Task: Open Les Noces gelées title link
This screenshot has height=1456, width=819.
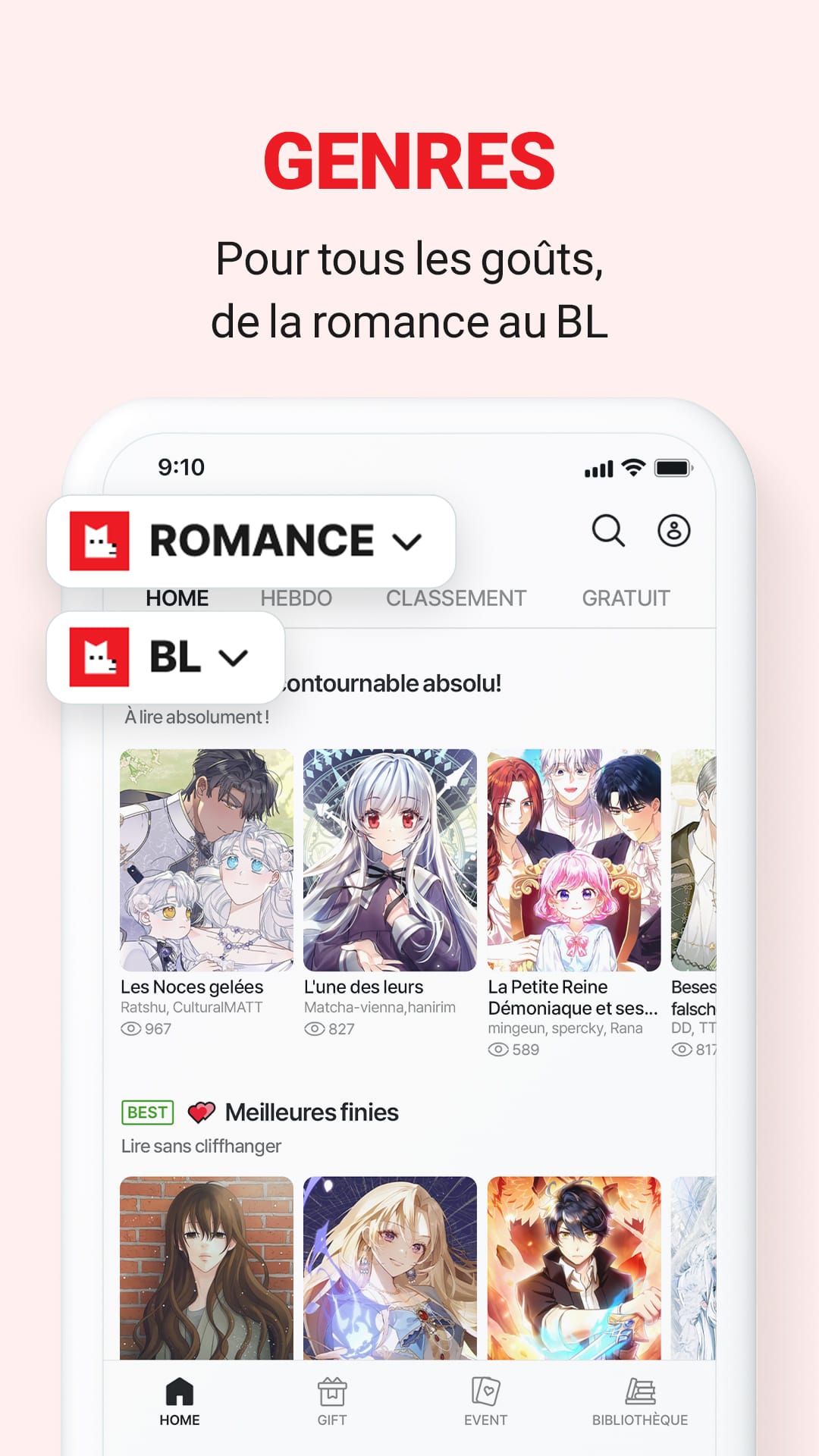Action: pyautogui.click(x=191, y=987)
